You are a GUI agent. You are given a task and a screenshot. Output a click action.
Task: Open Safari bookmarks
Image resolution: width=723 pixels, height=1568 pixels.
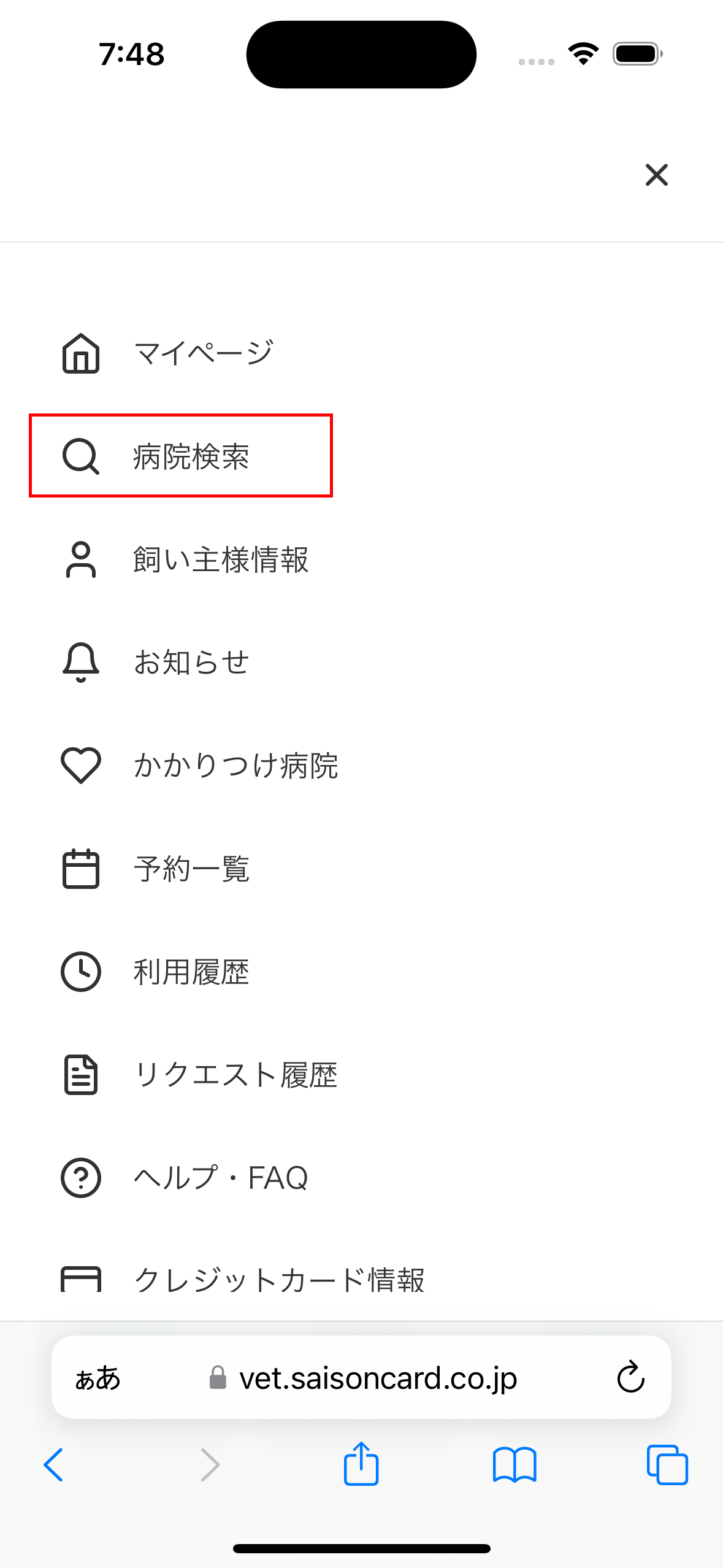(515, 1465)
